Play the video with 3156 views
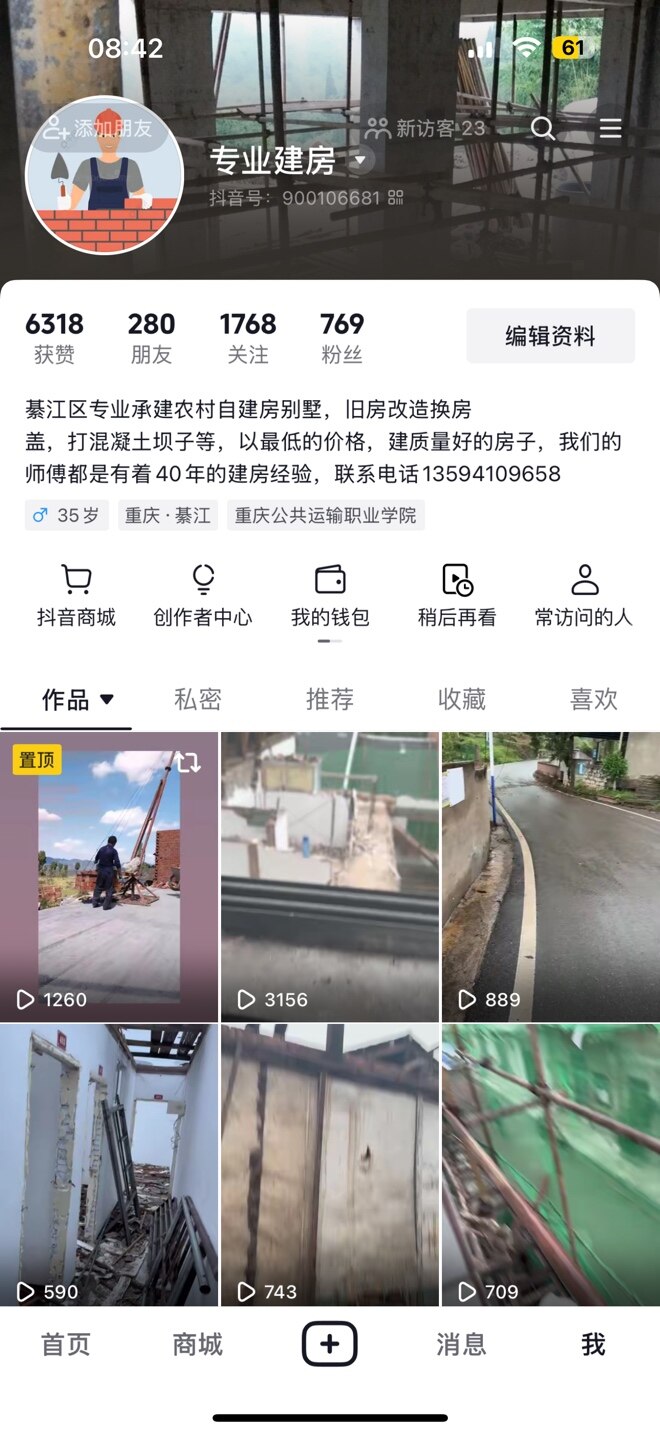The image size is (660, 1434). [x=329, y=876]
